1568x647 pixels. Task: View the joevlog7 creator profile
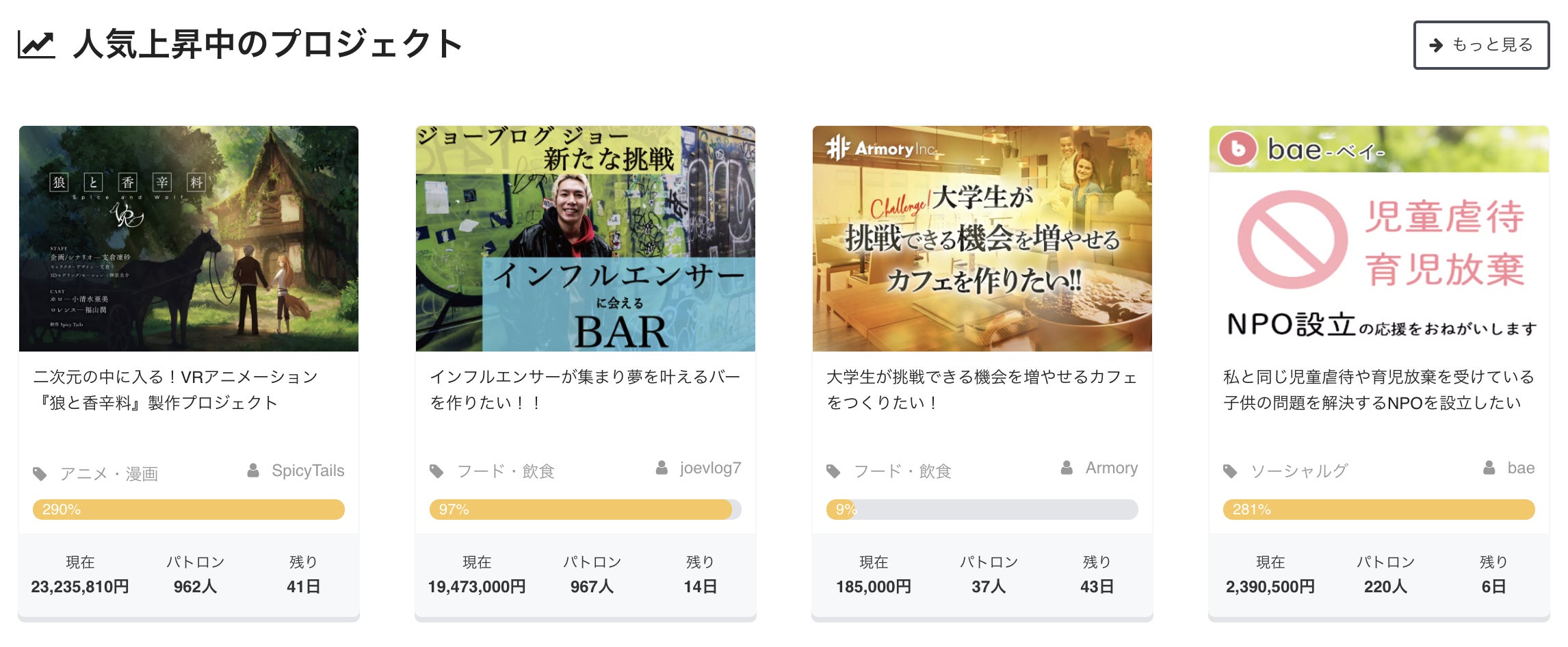click(709, 468)
